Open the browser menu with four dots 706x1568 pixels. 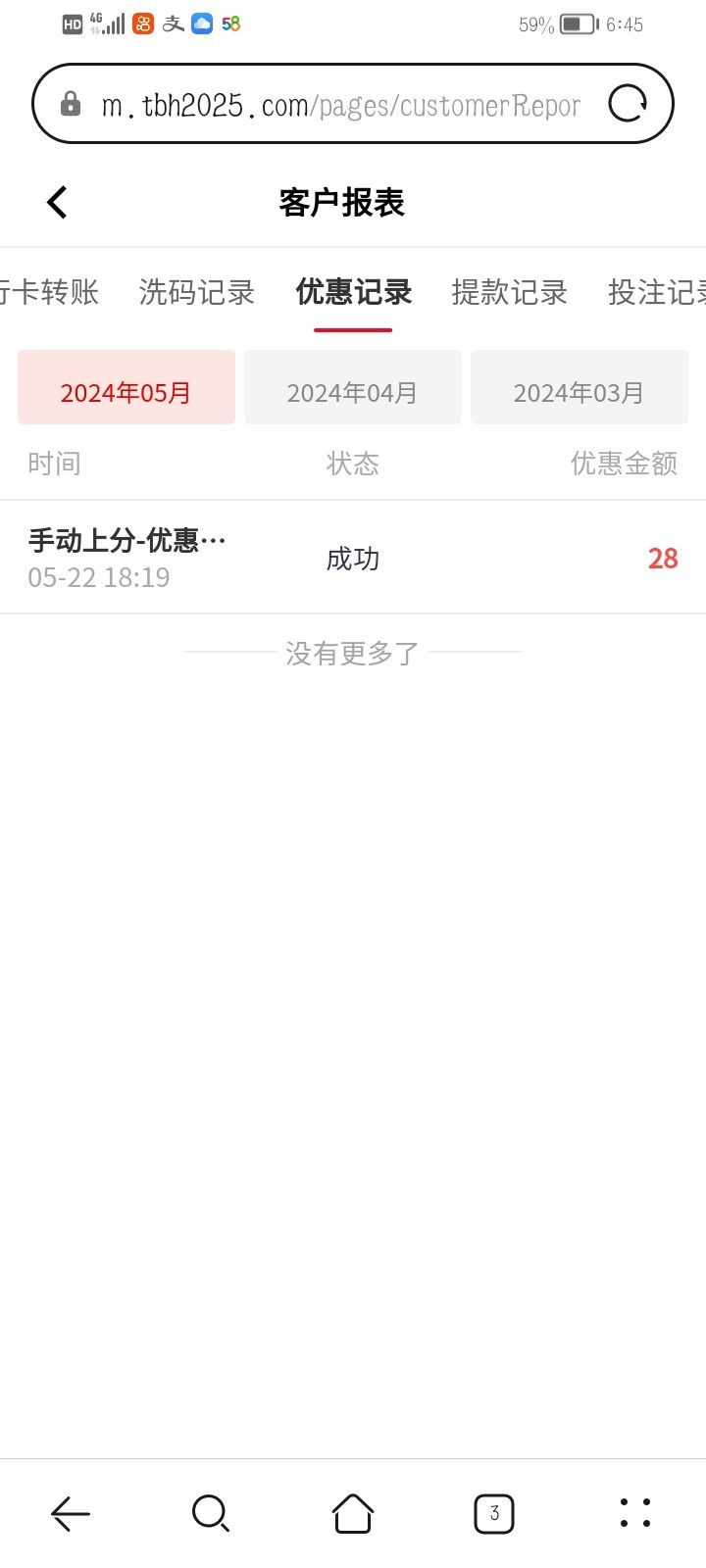(635, 1513)
